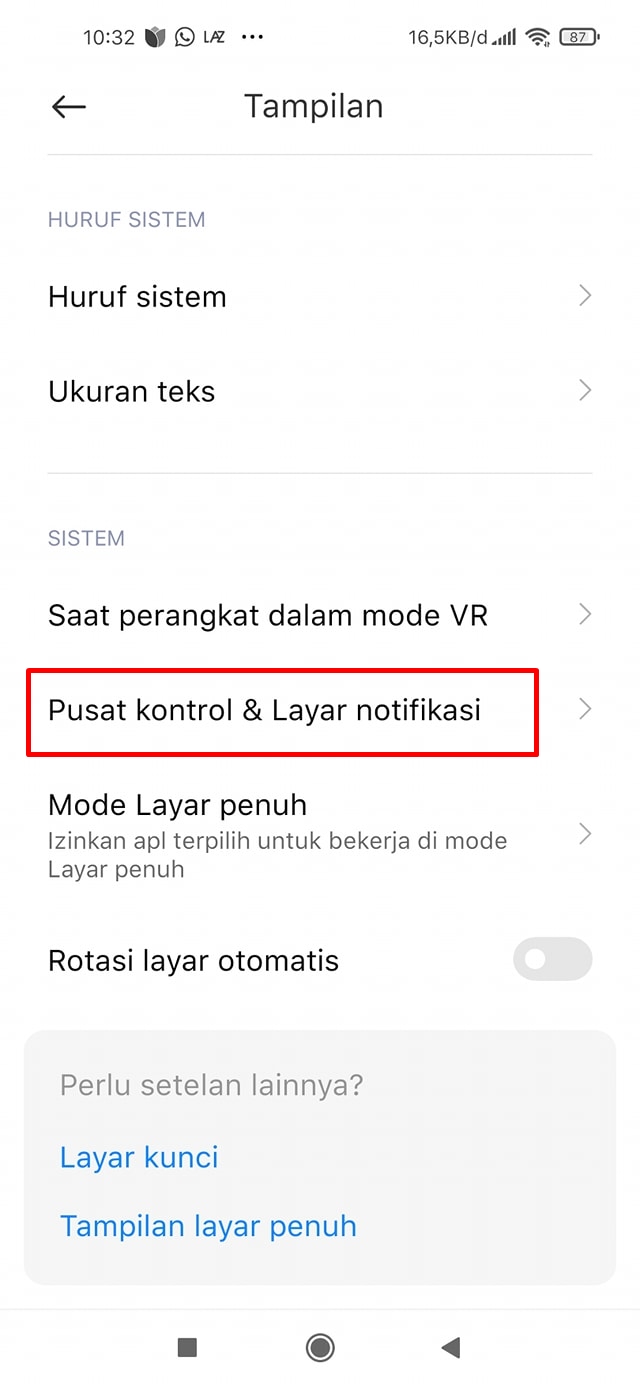Open Huruf sistem settings

(x=320, y=297)
